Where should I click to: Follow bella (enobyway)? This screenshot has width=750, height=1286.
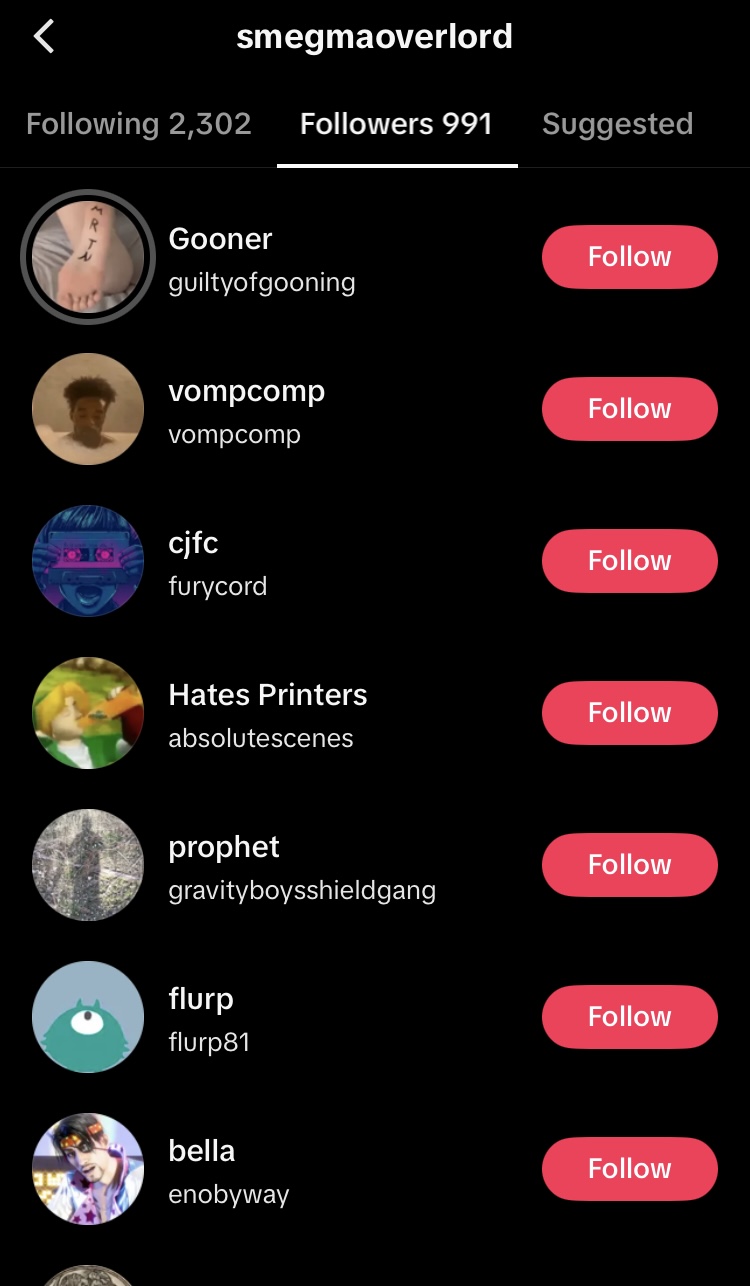(x=630, y=1169)
